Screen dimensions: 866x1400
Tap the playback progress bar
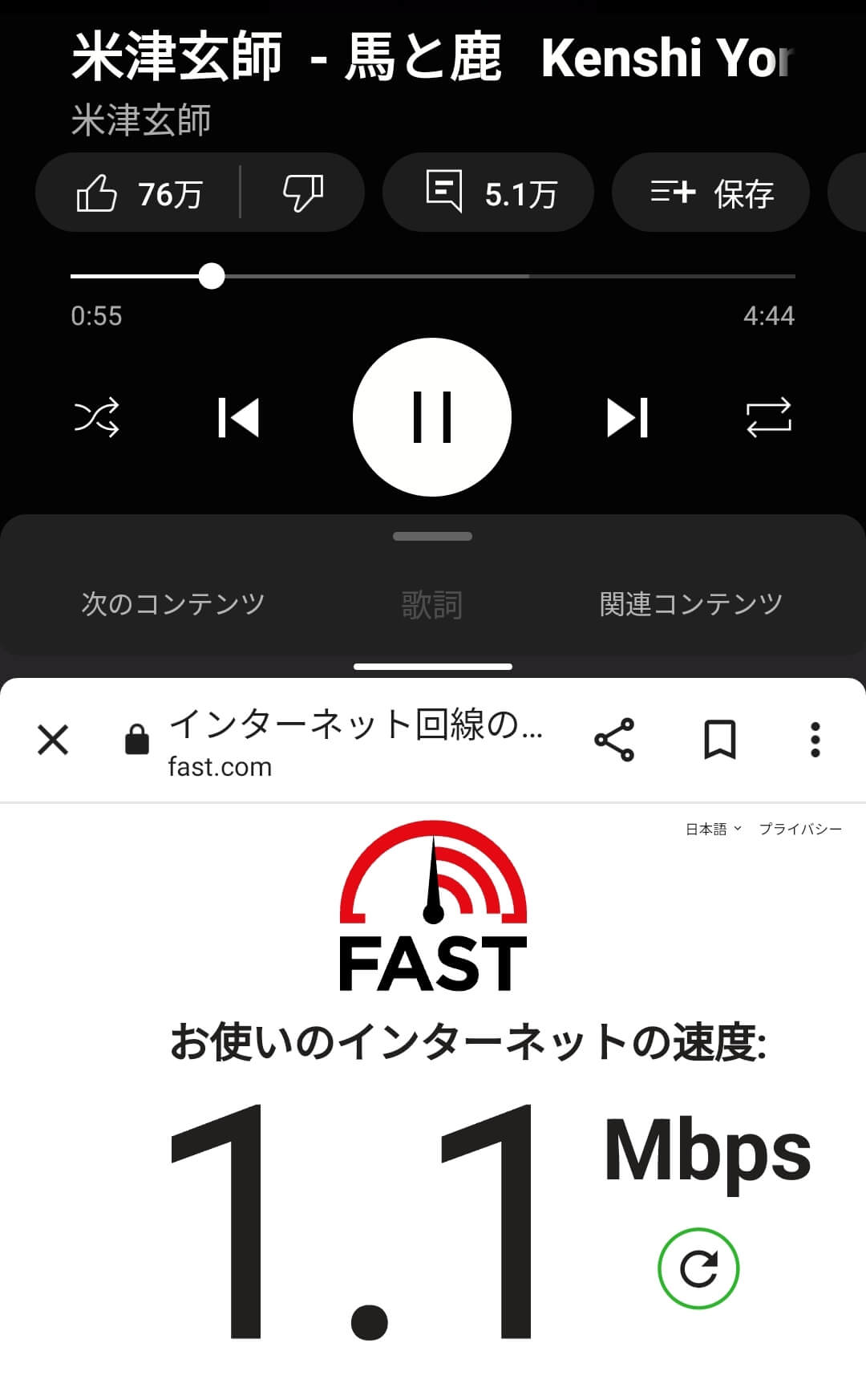[433, 276]
